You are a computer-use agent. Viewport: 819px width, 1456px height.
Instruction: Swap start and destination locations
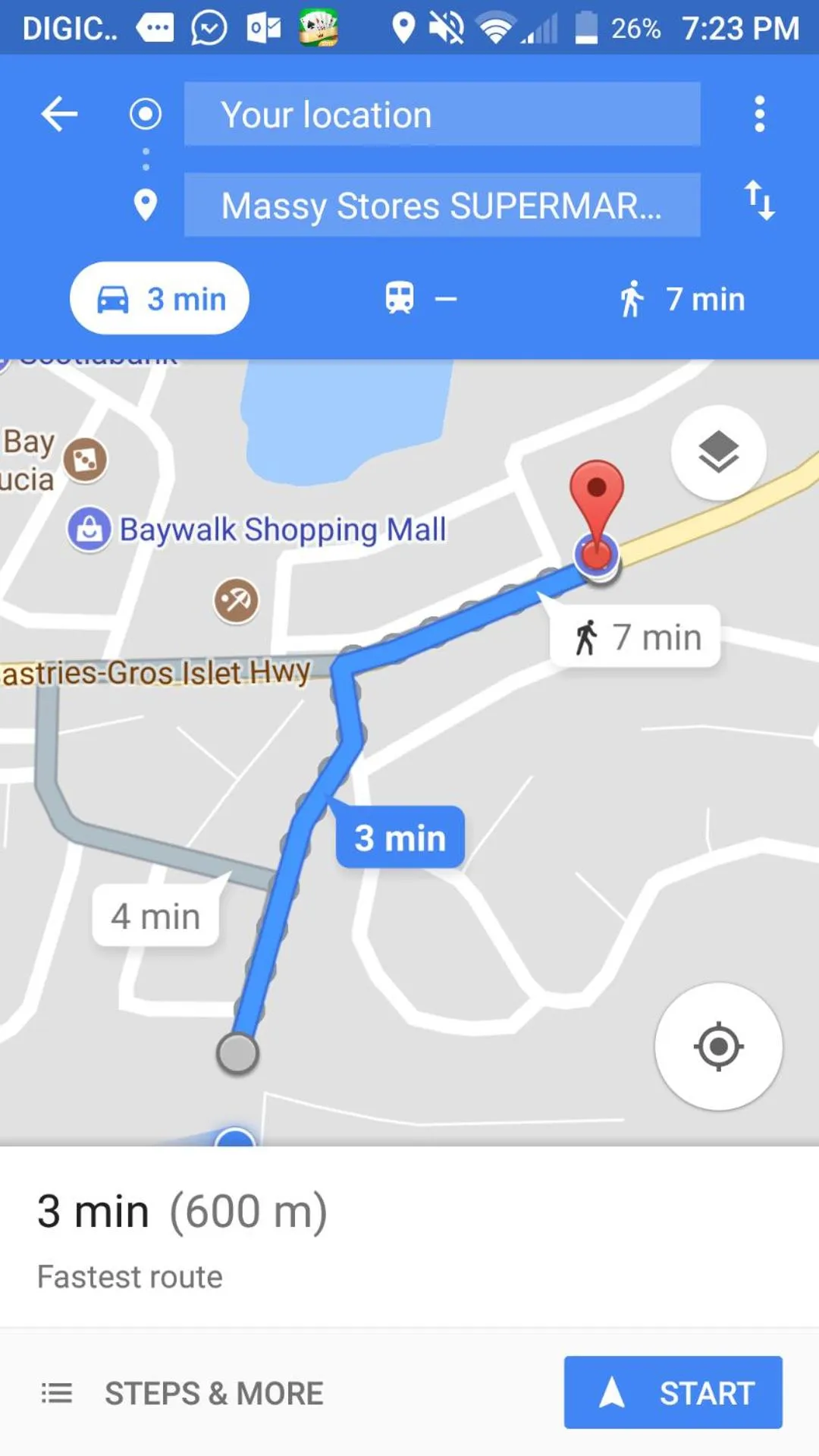759,201
